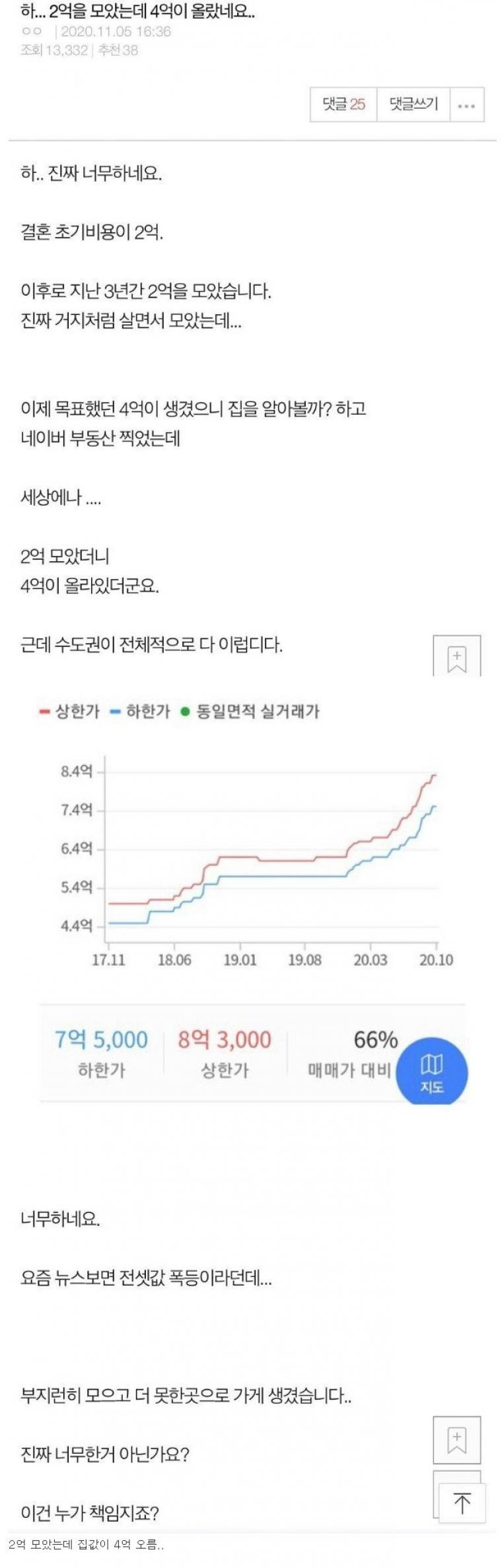Tap the scroll-to-top arrow button
502x1568 pixels.
click(462, 1503)
